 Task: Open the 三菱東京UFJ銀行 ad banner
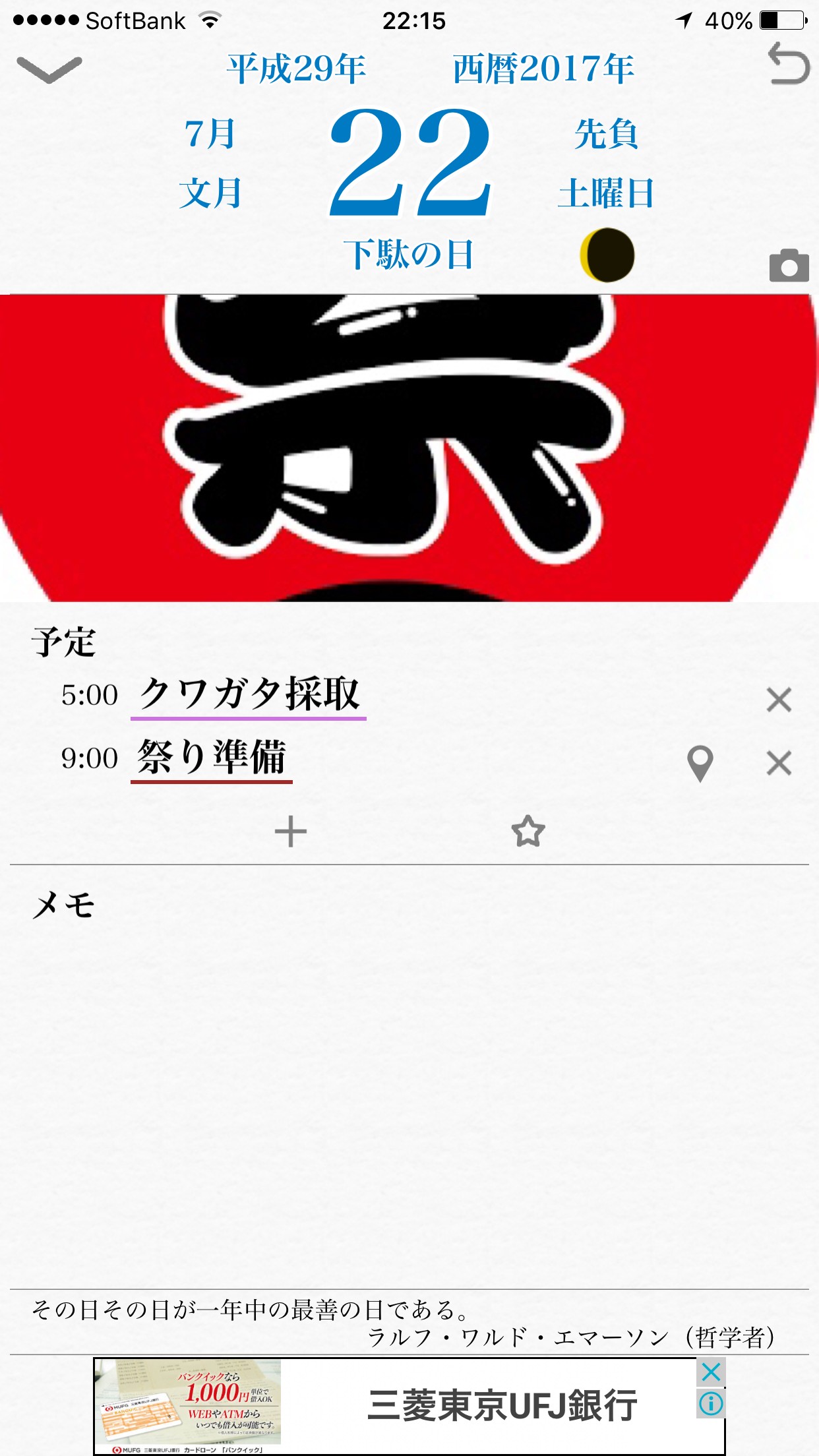409,1405
